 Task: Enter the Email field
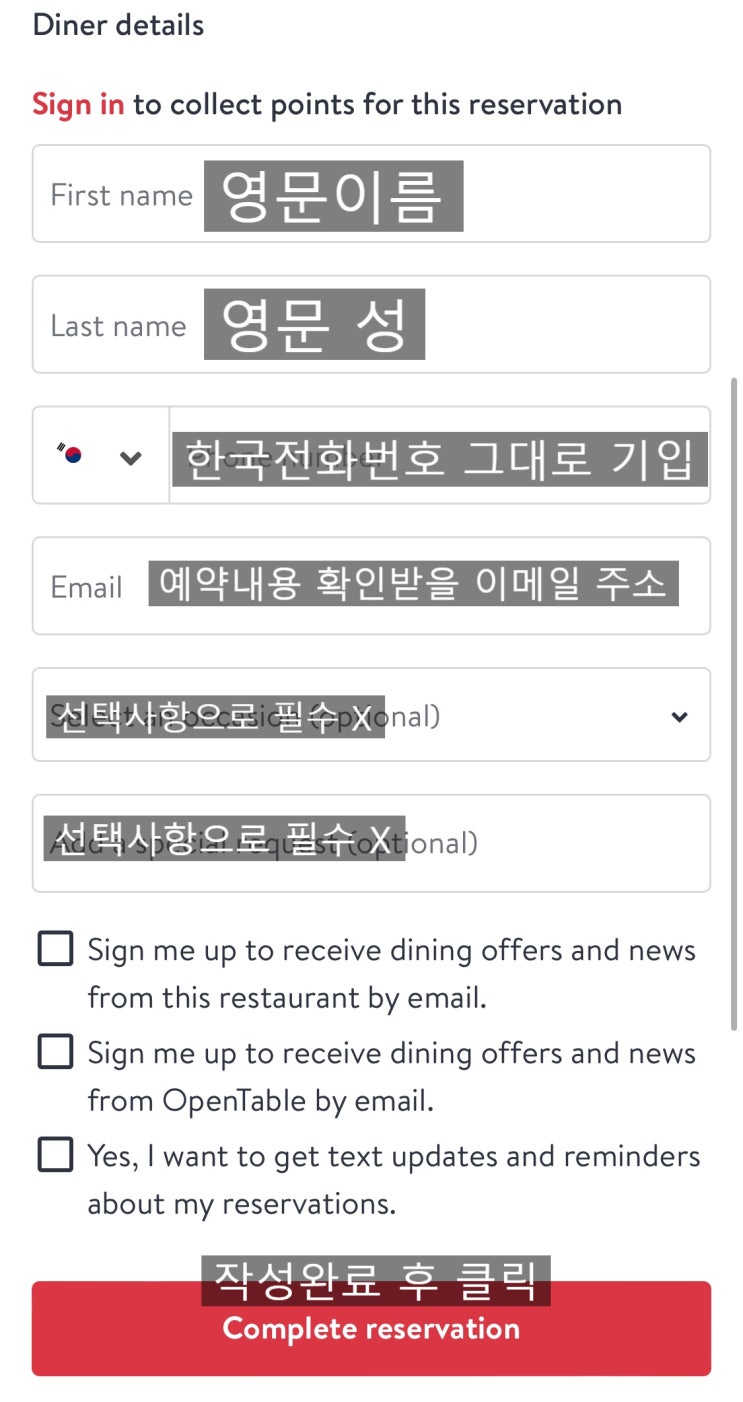coord(371,586)
